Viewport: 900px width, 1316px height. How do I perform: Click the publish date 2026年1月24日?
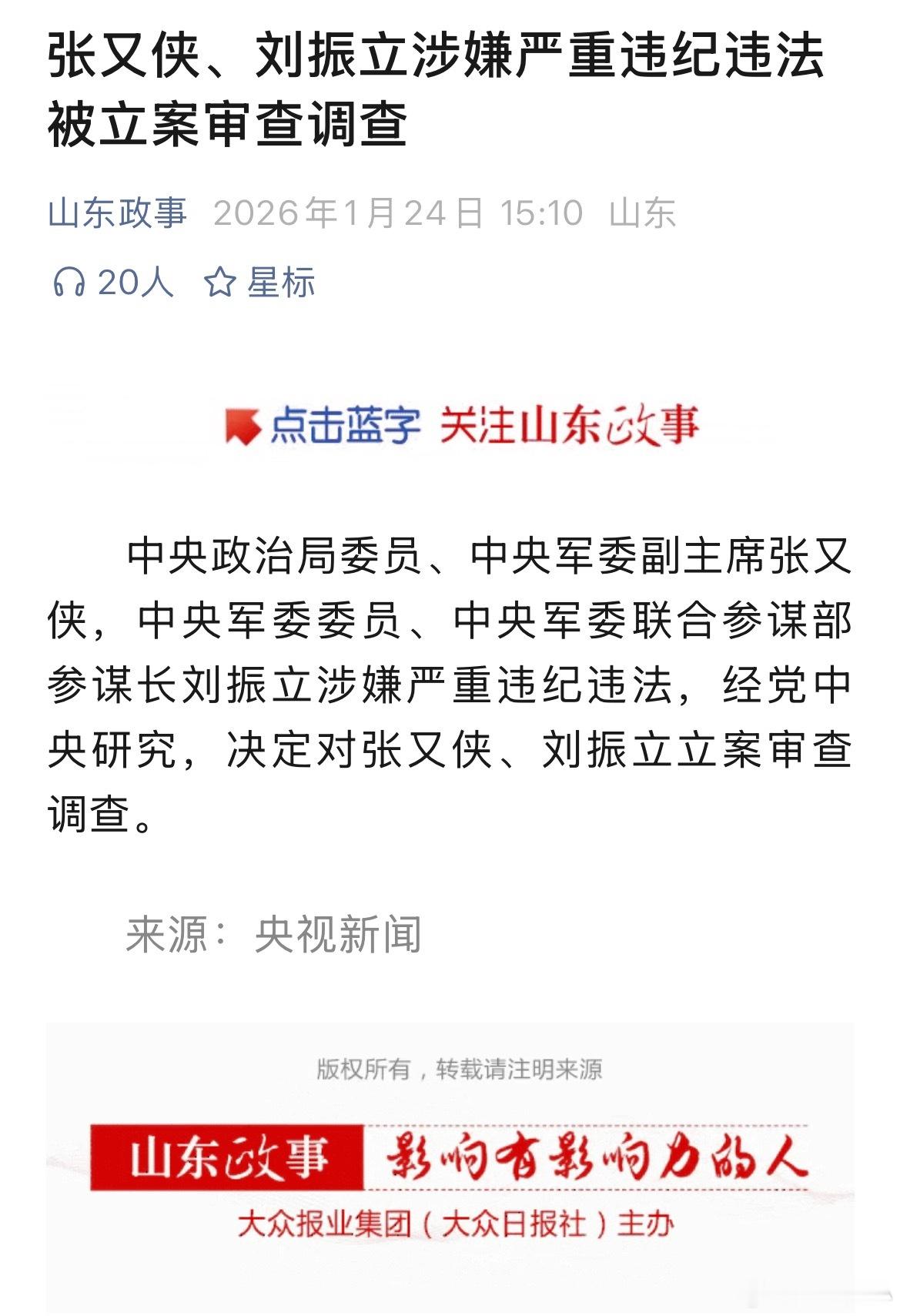pyautogui.click(x=346, y=214)
